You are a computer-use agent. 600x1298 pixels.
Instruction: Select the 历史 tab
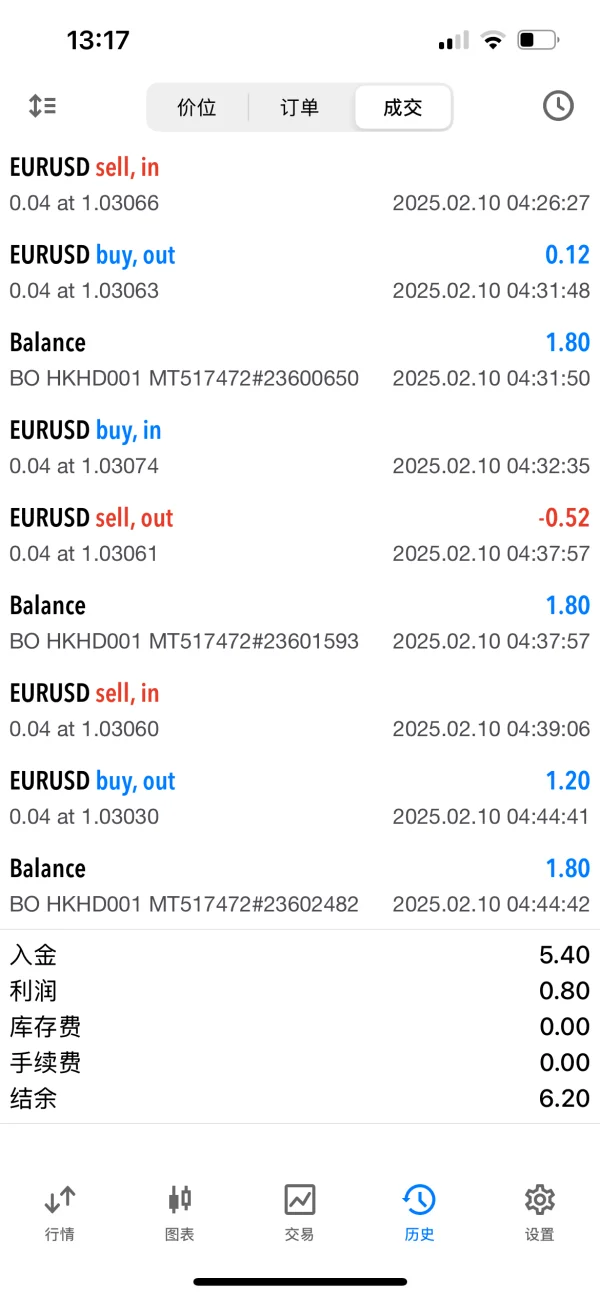419,1212
